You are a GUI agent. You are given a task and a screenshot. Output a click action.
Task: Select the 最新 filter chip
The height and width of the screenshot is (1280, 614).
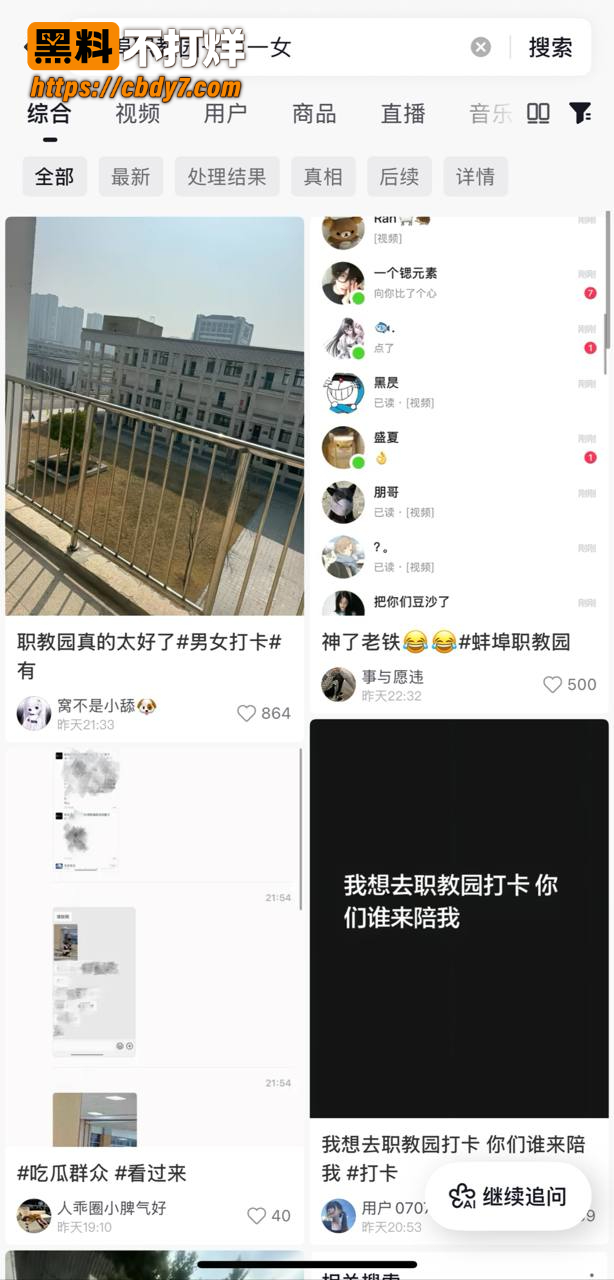click(131, 177)
